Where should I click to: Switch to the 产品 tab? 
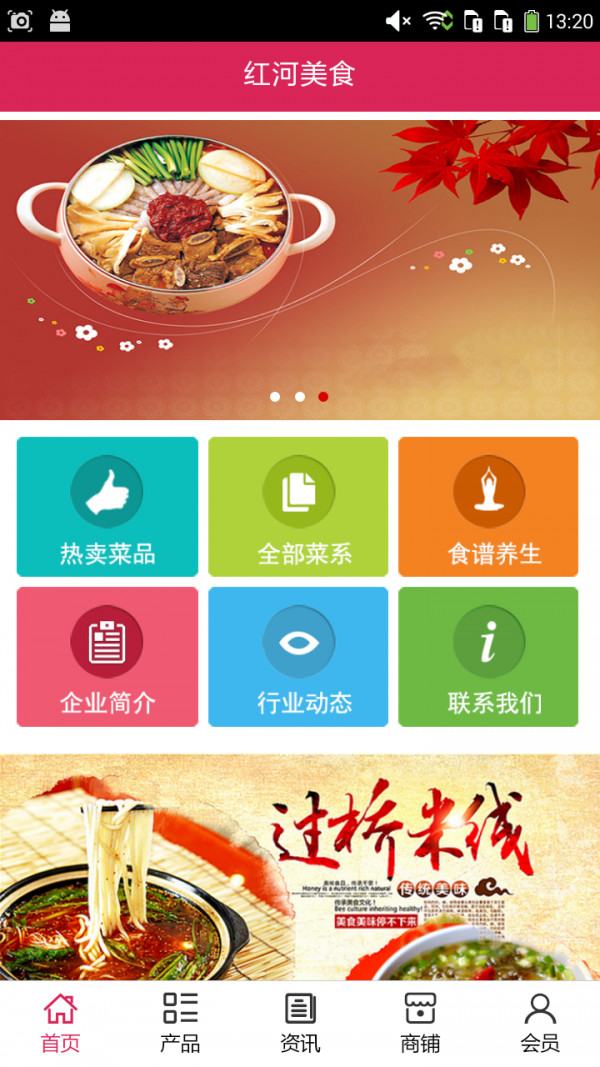pyautogui.click(x=180, y=1023)
